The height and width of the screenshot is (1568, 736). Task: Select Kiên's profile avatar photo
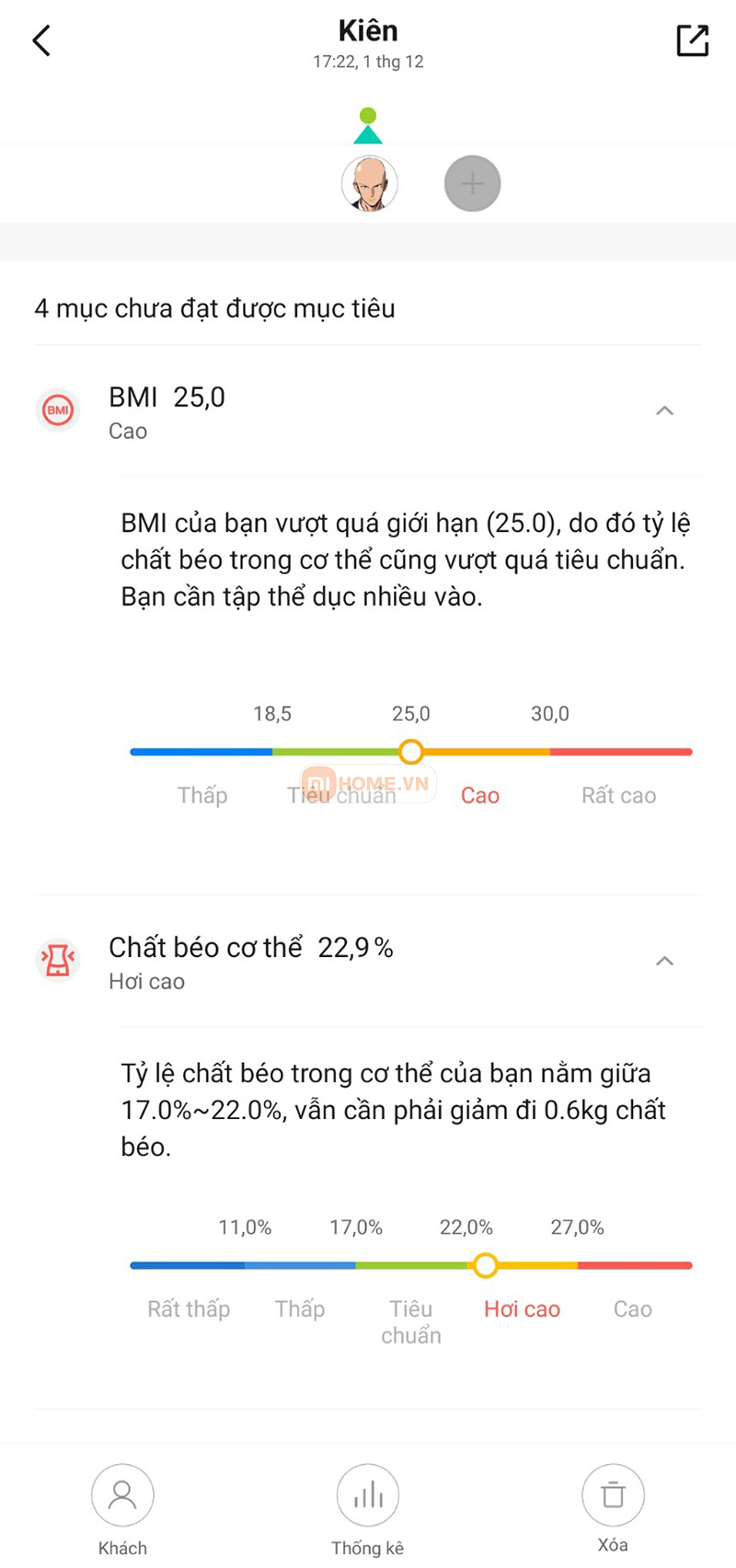click(368, 183)
